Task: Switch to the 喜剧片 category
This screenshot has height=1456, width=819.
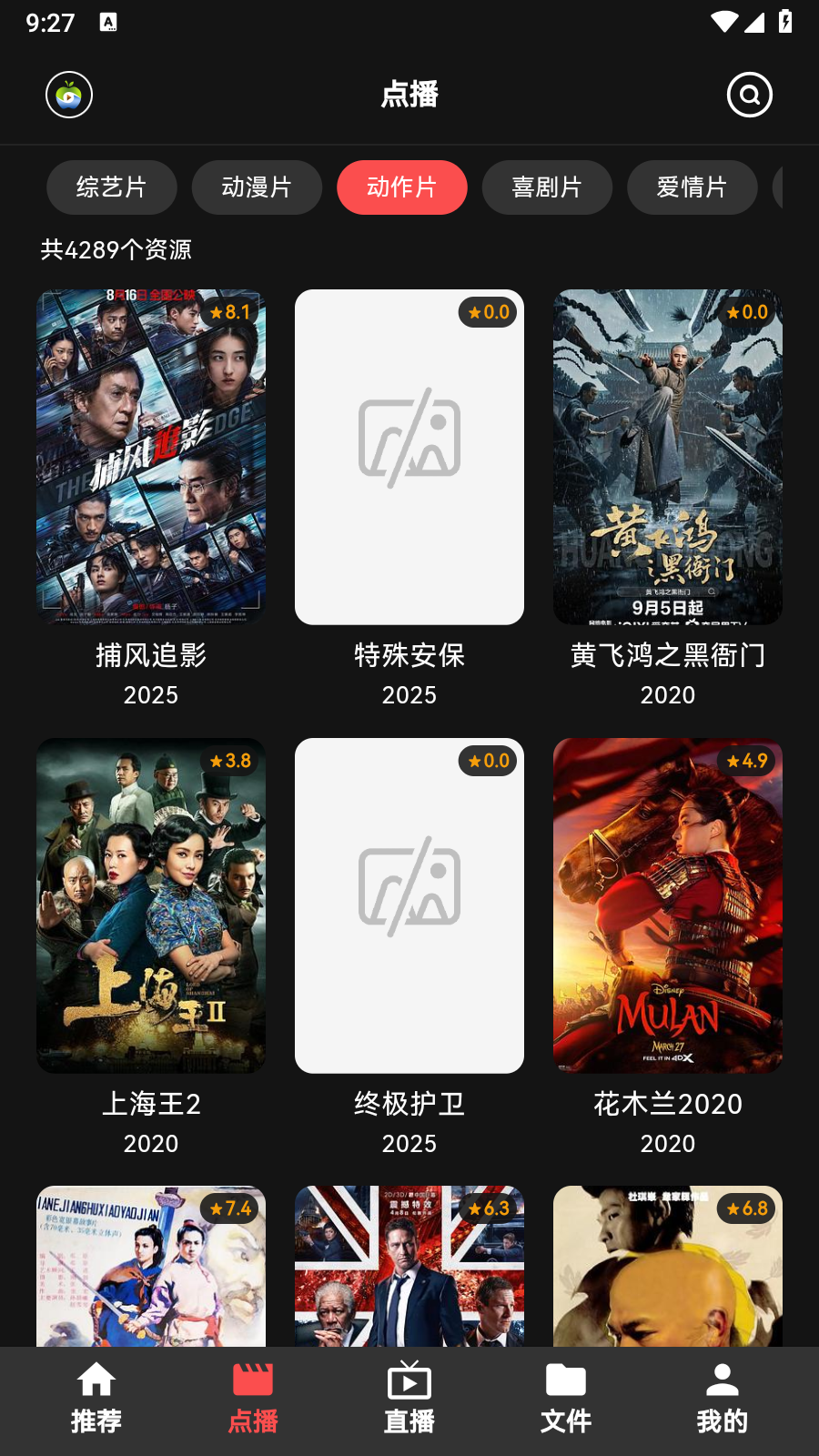Action: 547,187
